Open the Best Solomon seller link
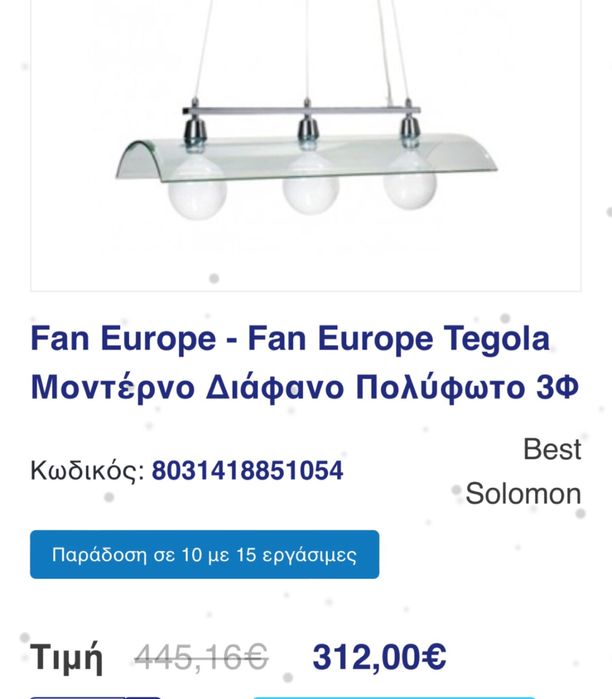Image resolution: width=612 pixels, height=699 pixels. pyautogui.click(x=526, y=471)
